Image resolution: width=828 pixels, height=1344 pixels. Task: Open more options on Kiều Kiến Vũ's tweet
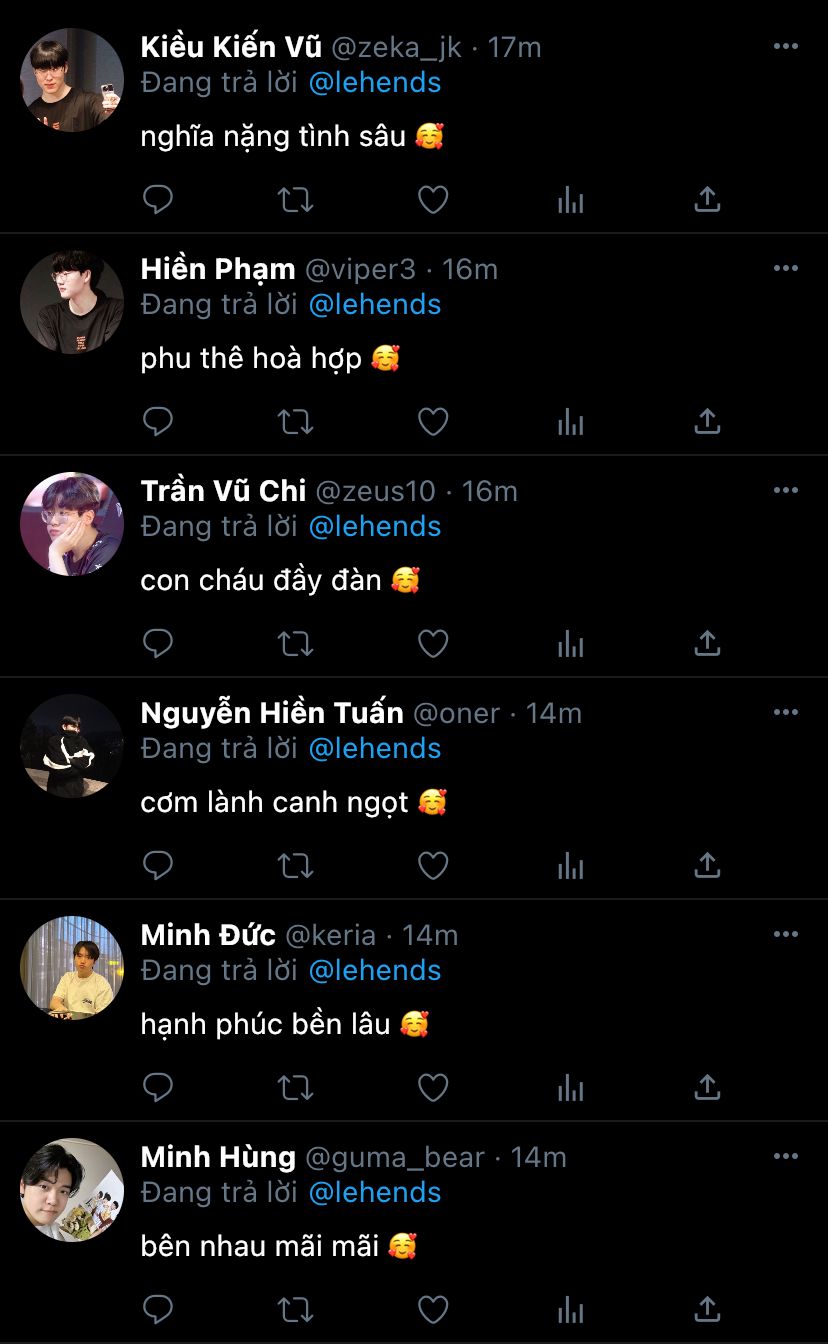point(786,46)
